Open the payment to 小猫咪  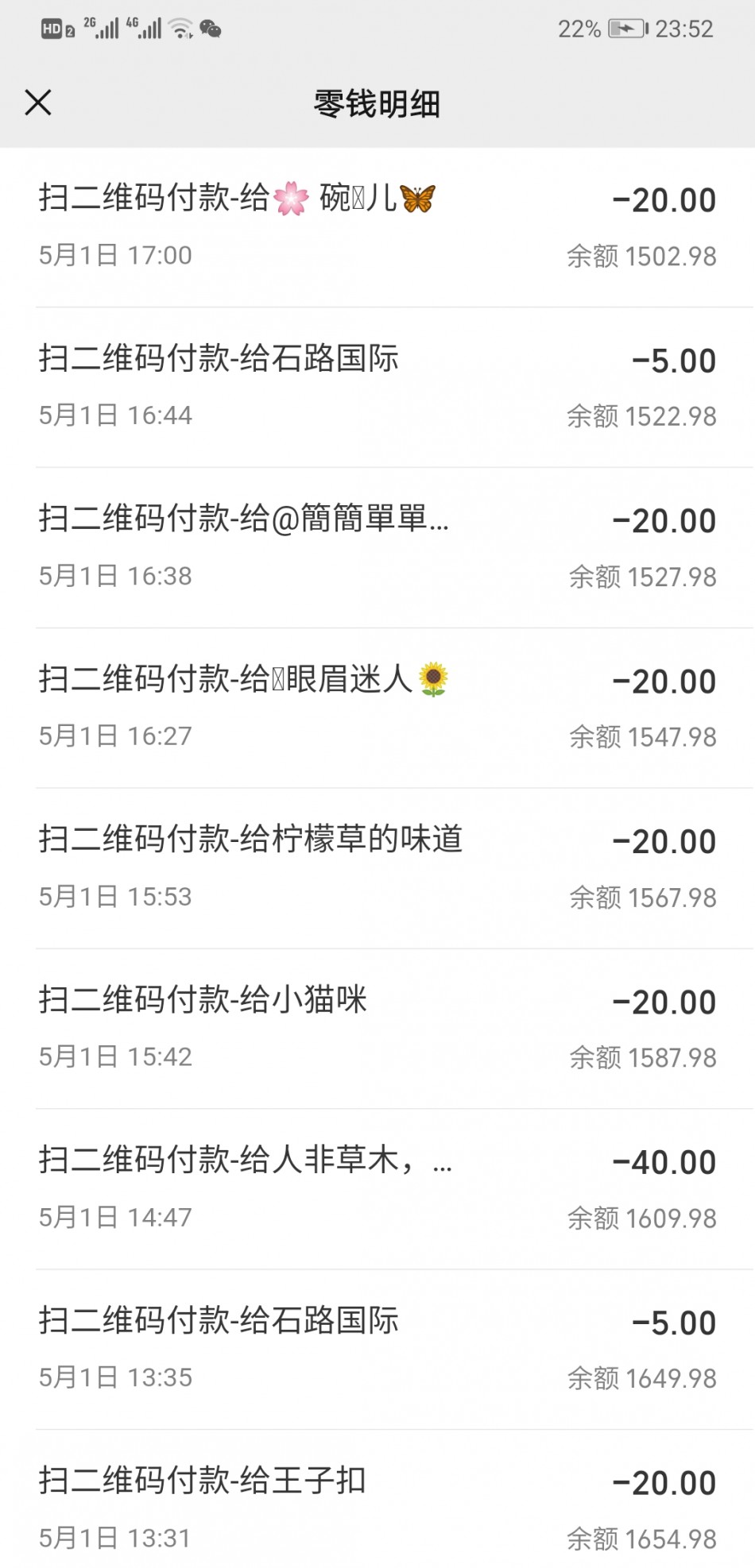click(x=377, y=1028)
